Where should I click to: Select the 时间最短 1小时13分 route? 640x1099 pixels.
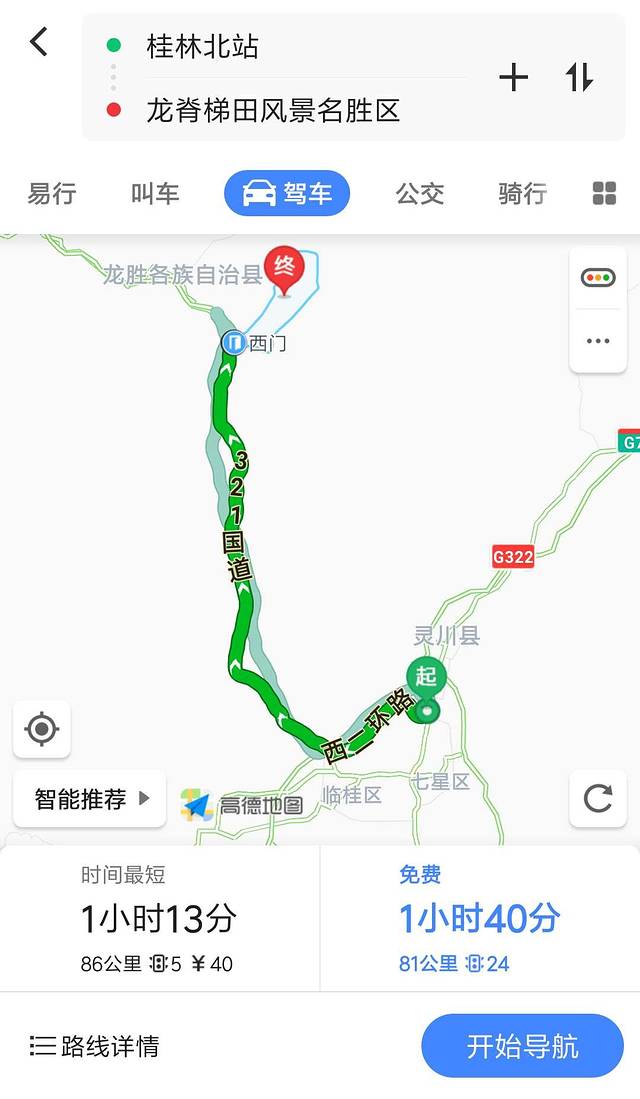click(x=159, y=919)
